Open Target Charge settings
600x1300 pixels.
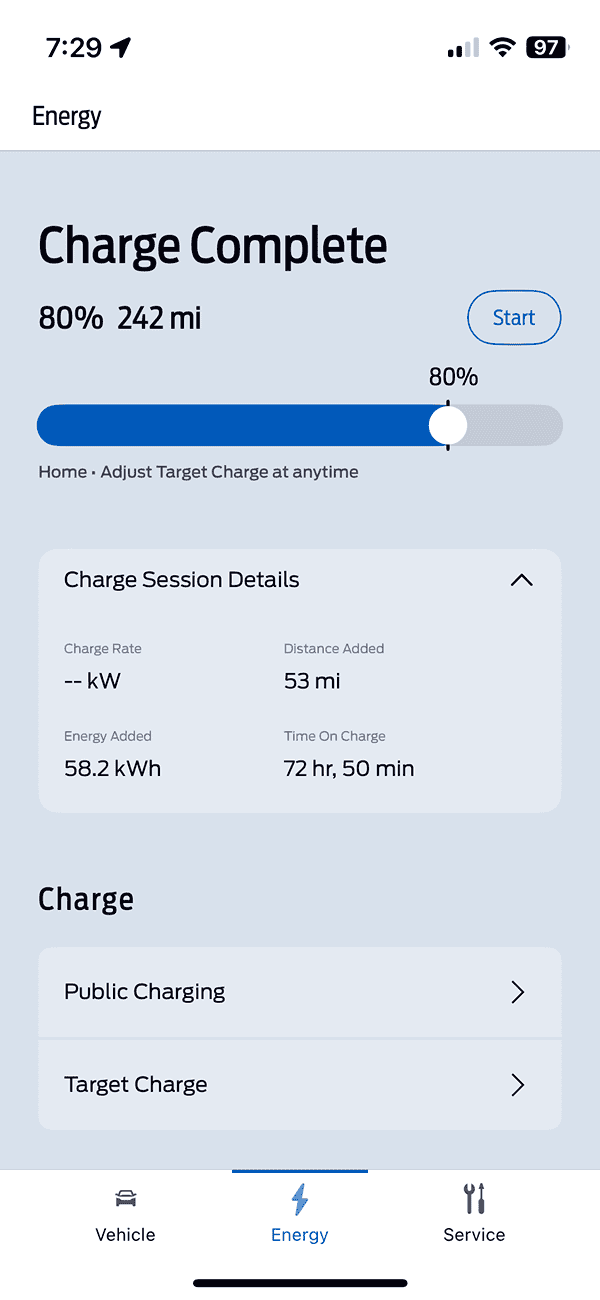(299, 1085)
